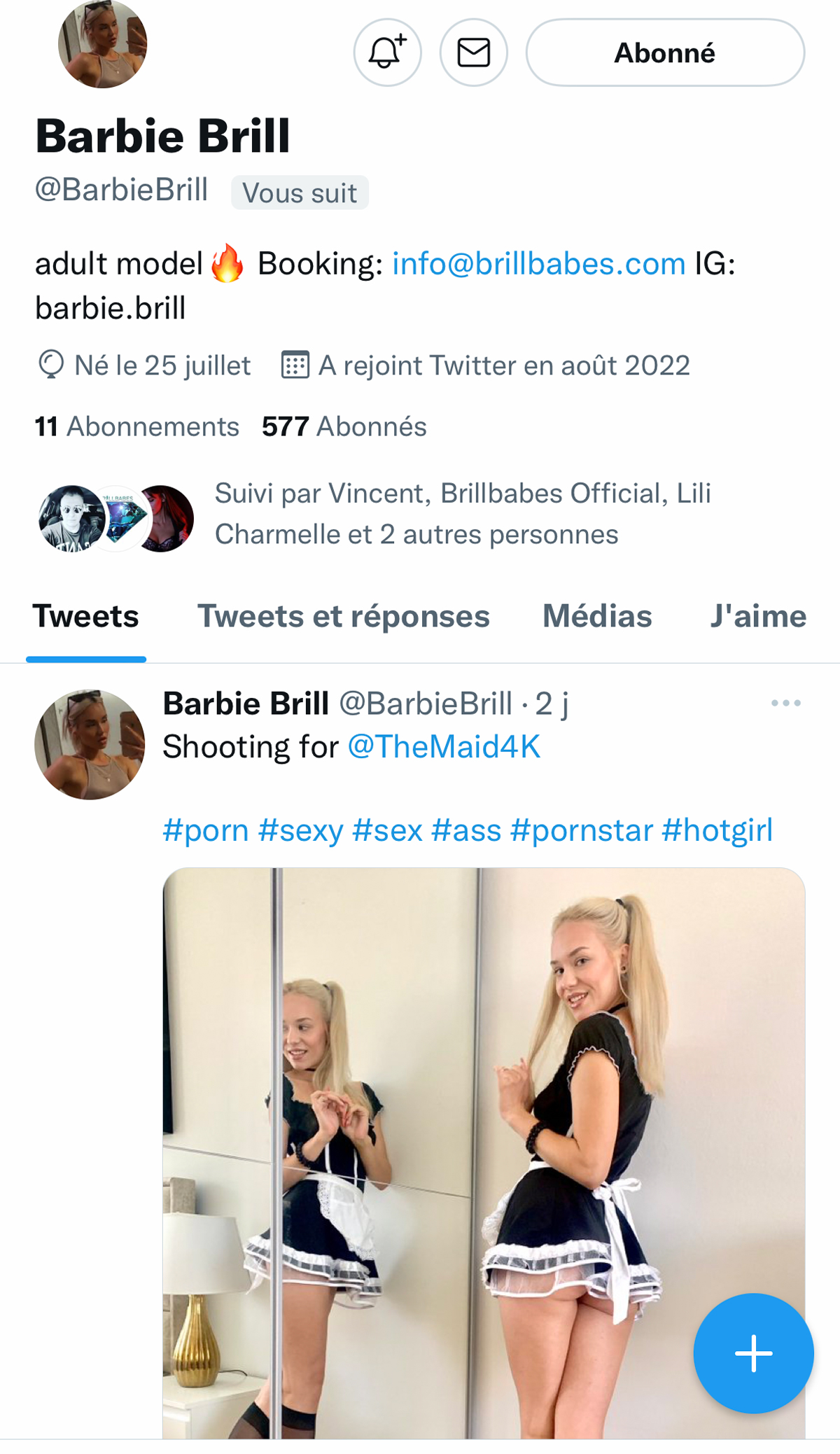Send a direct message via envelope icon
Image resolution: width=840 pixels, height=1454 pixels.
[473, 53]
